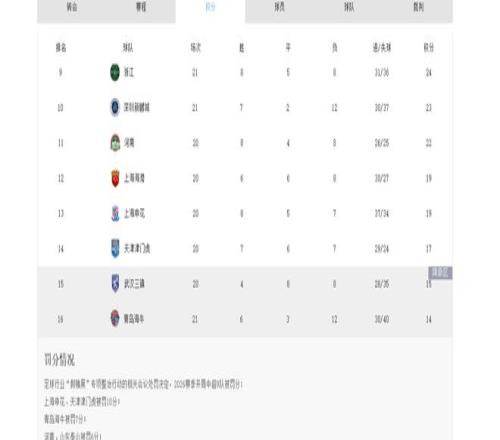Image resolution: width=500 pixels, height=440 pixels.
Task: Open the 河南 team row
Action: click(245, 143)
